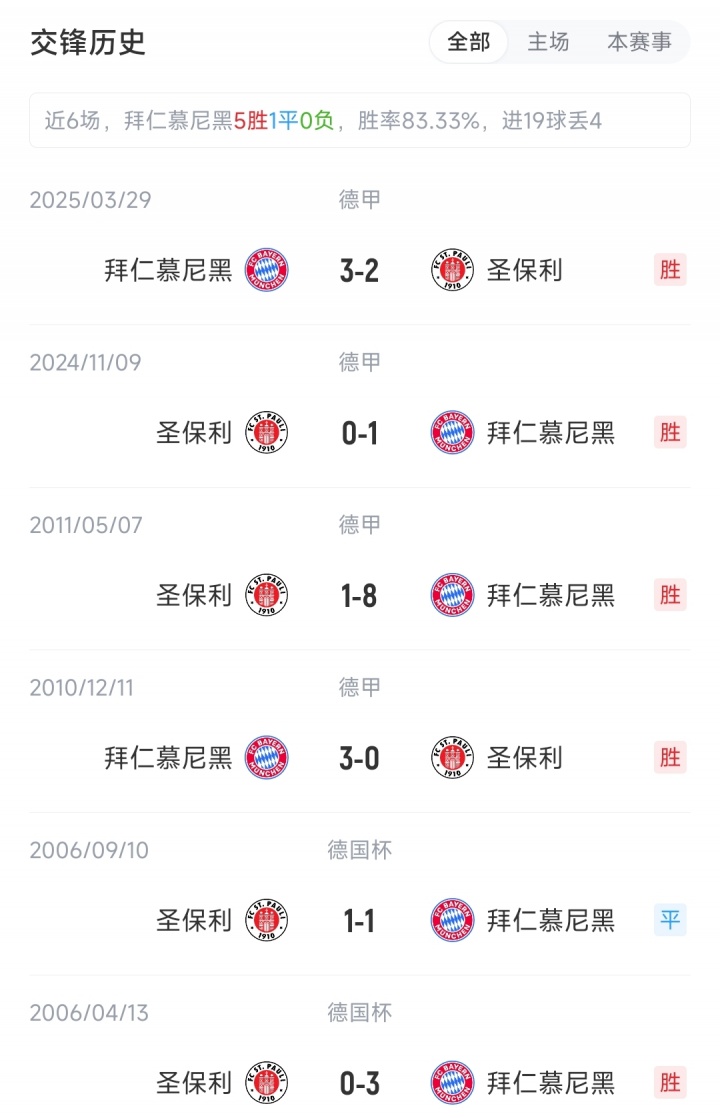This screenshot has height=1118, width=720.
Task: View the 2011/05/07 match, score 1-8
Action: click(360, 596)
